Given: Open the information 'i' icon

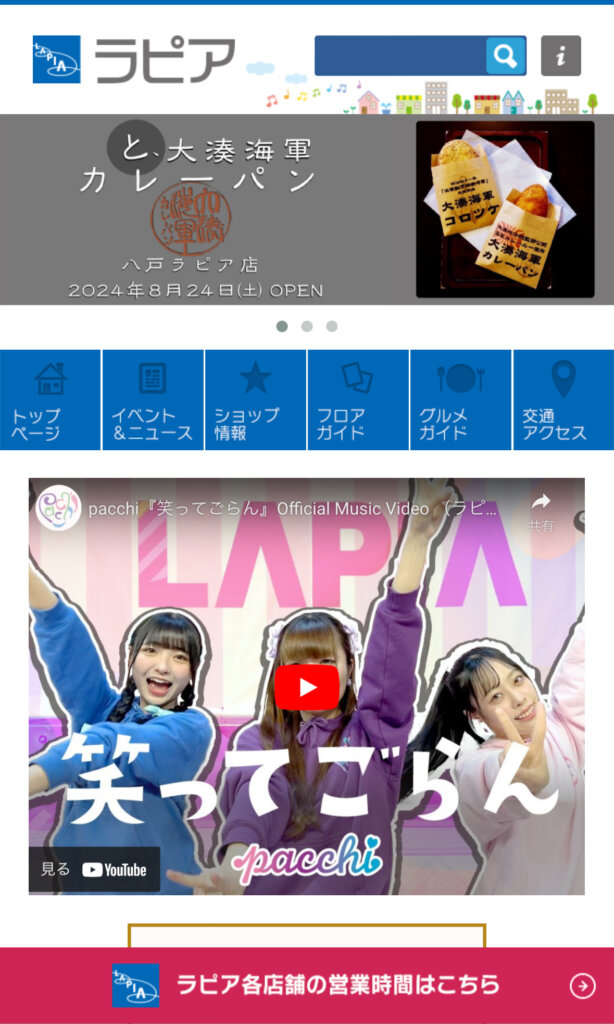Looking at the screenshot, I should [561, 56].
